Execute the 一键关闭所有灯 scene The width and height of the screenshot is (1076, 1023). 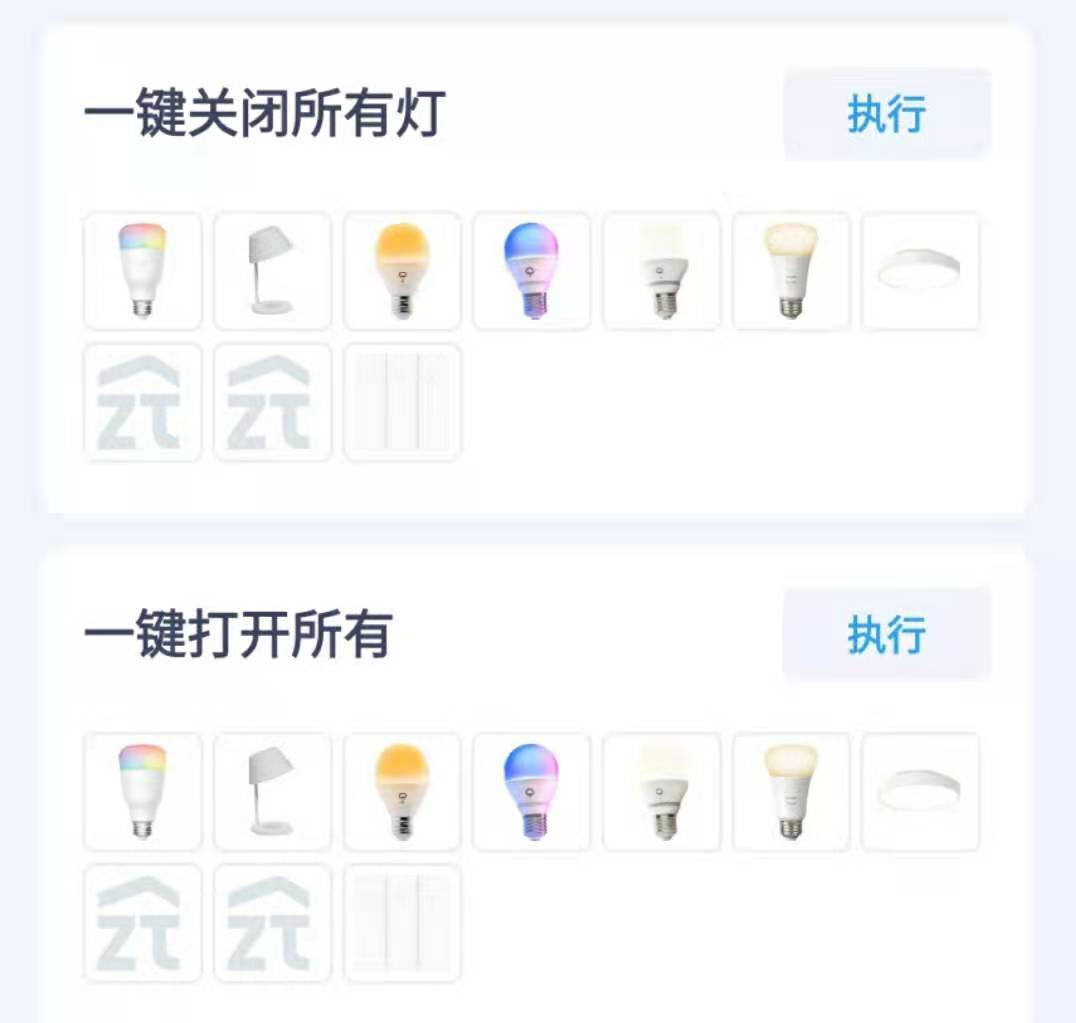tap(886, 114)
